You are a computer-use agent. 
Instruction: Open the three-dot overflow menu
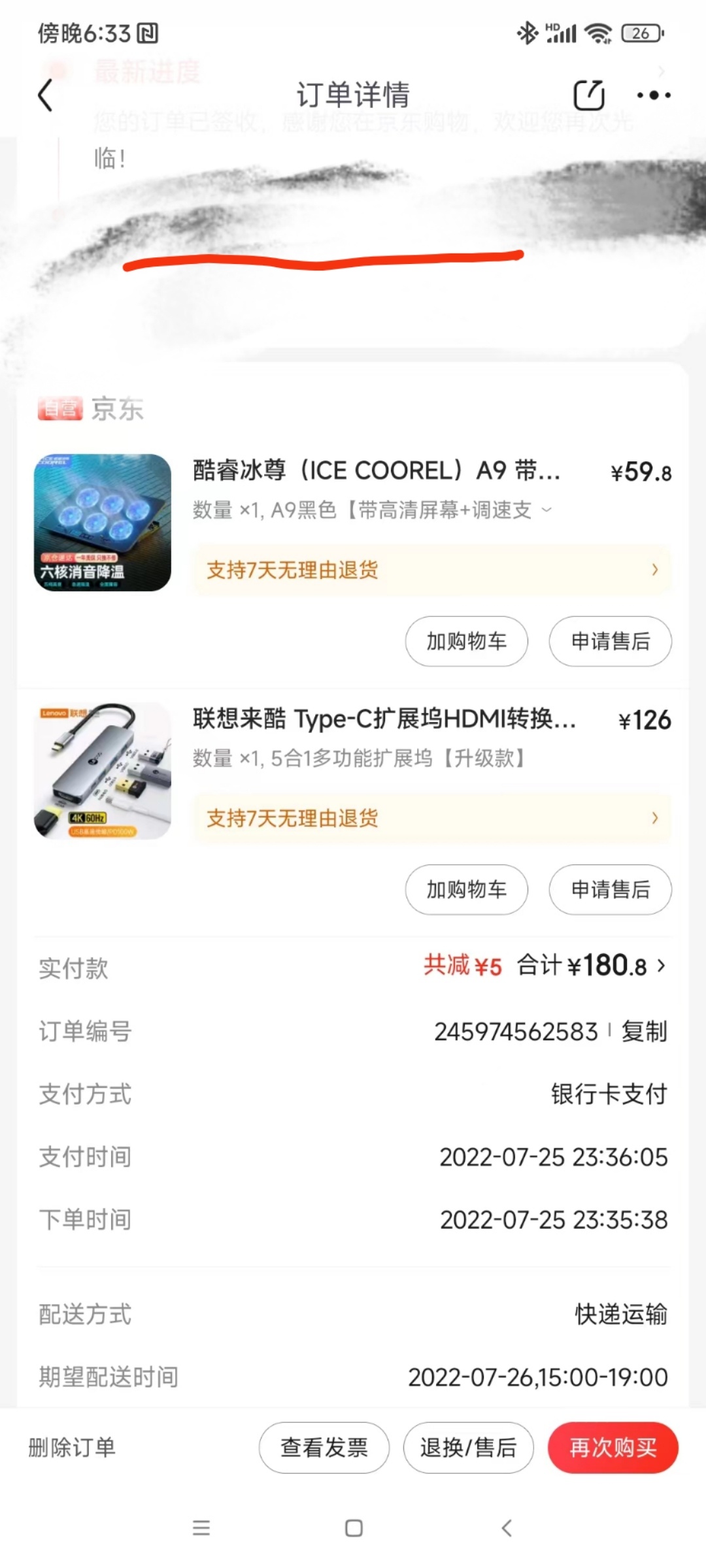[x=654, y=95]
